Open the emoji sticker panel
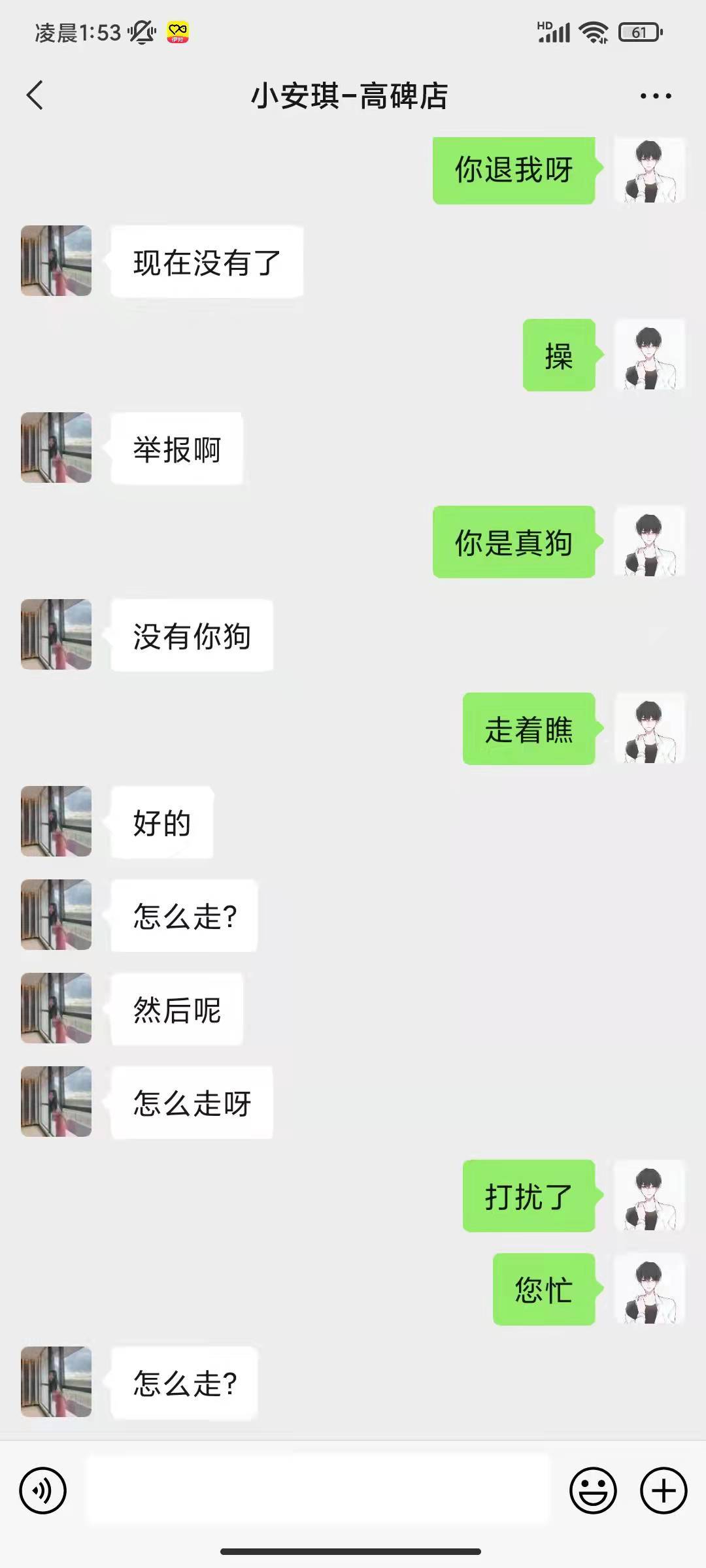The width and height of the screenshot is (706, 1568). click(593, 1490)
